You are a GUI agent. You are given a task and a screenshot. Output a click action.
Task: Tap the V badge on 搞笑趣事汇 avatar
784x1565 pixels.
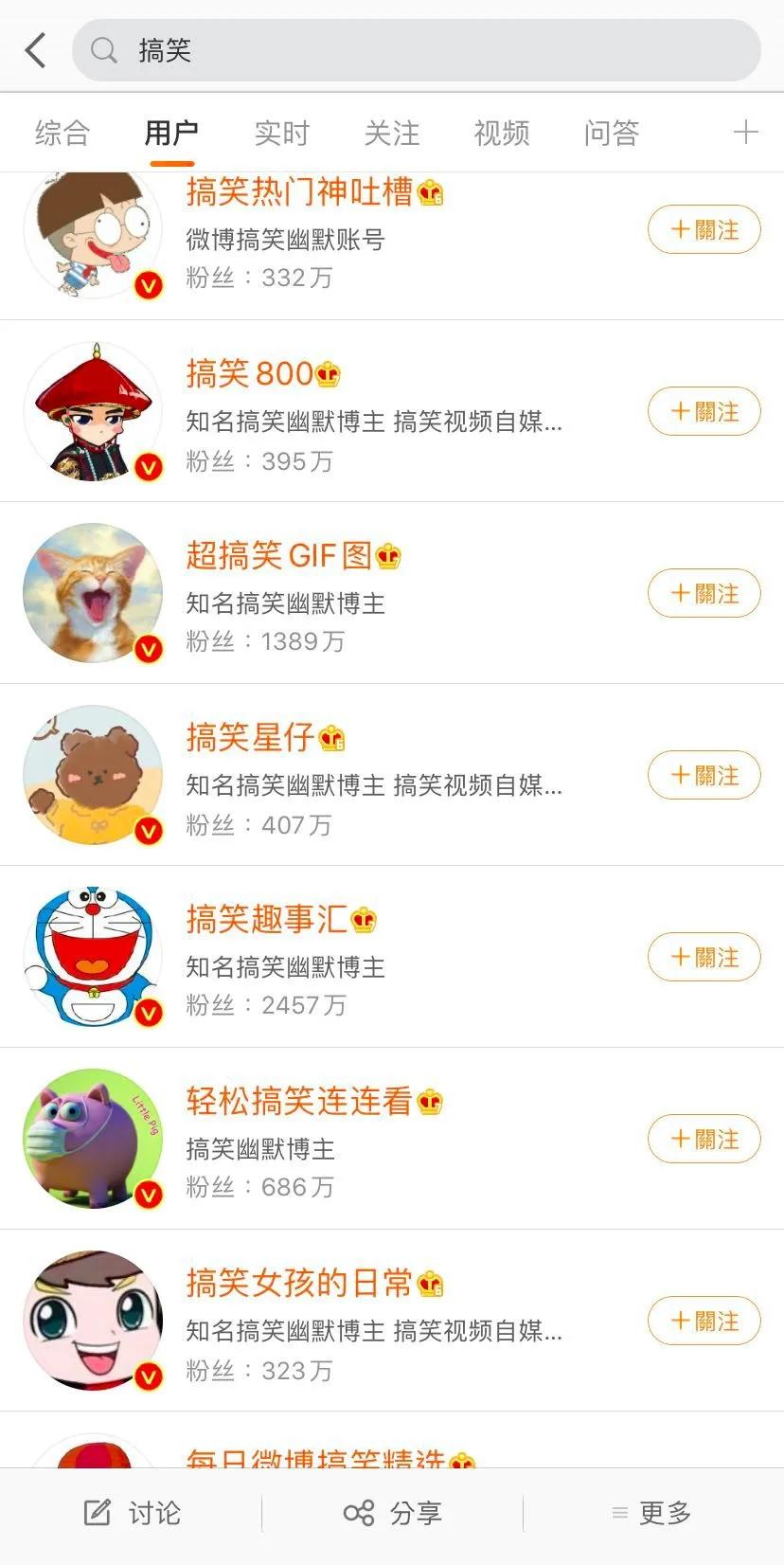tap(150, 1013)
